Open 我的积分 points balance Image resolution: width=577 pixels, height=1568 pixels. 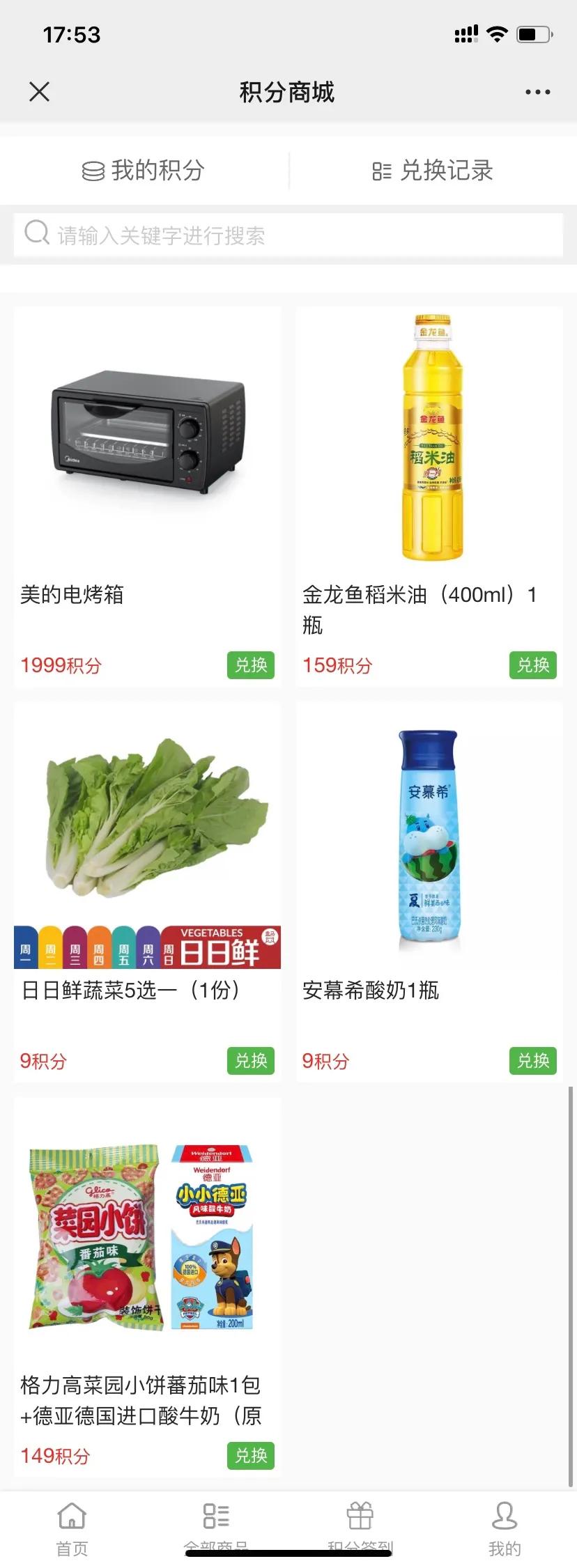point(144,171)
